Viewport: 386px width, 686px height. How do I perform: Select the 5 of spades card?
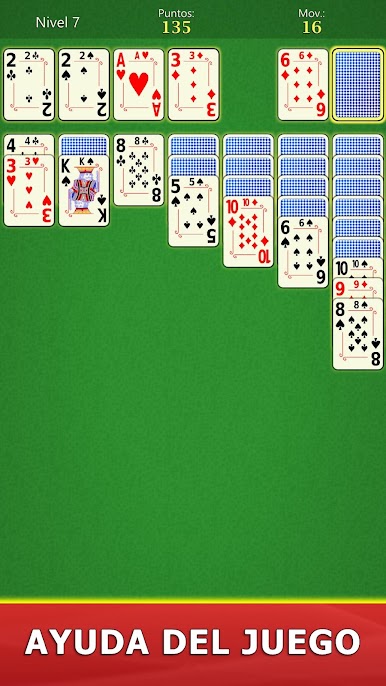(x=193, y=211)
